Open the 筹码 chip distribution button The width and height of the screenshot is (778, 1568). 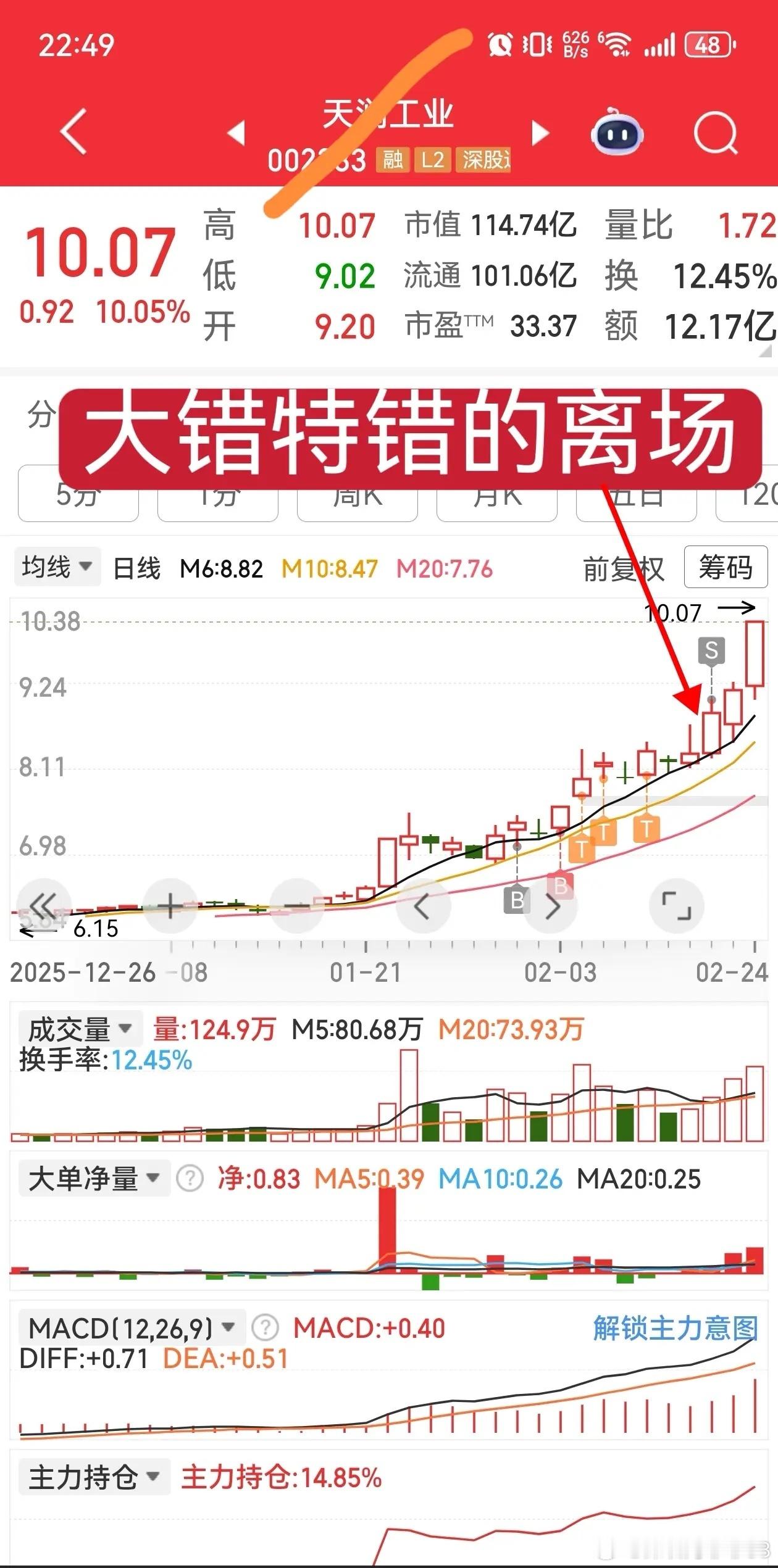pos(726,568)
